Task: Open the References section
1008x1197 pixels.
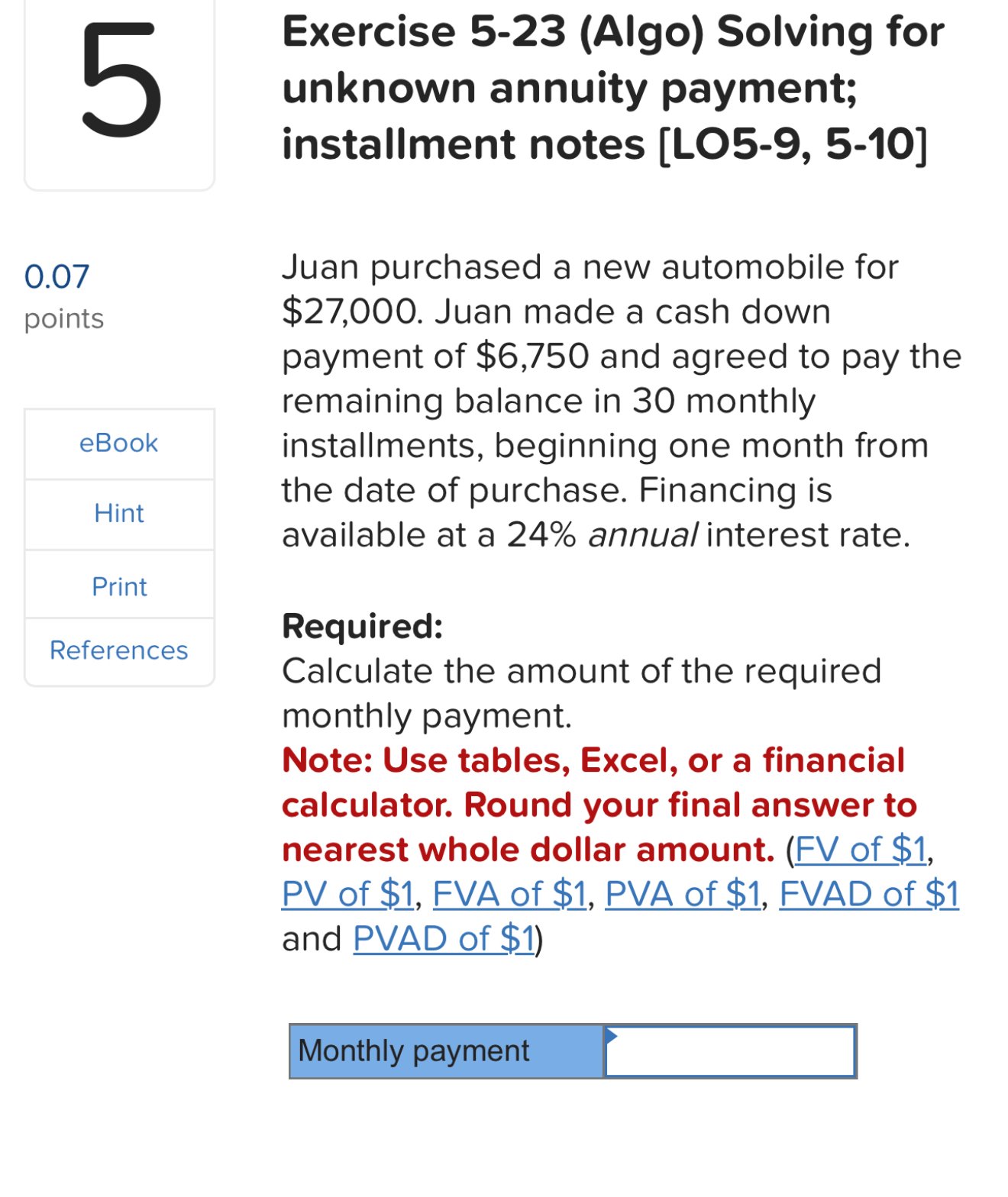Action: tap(119, 650)
